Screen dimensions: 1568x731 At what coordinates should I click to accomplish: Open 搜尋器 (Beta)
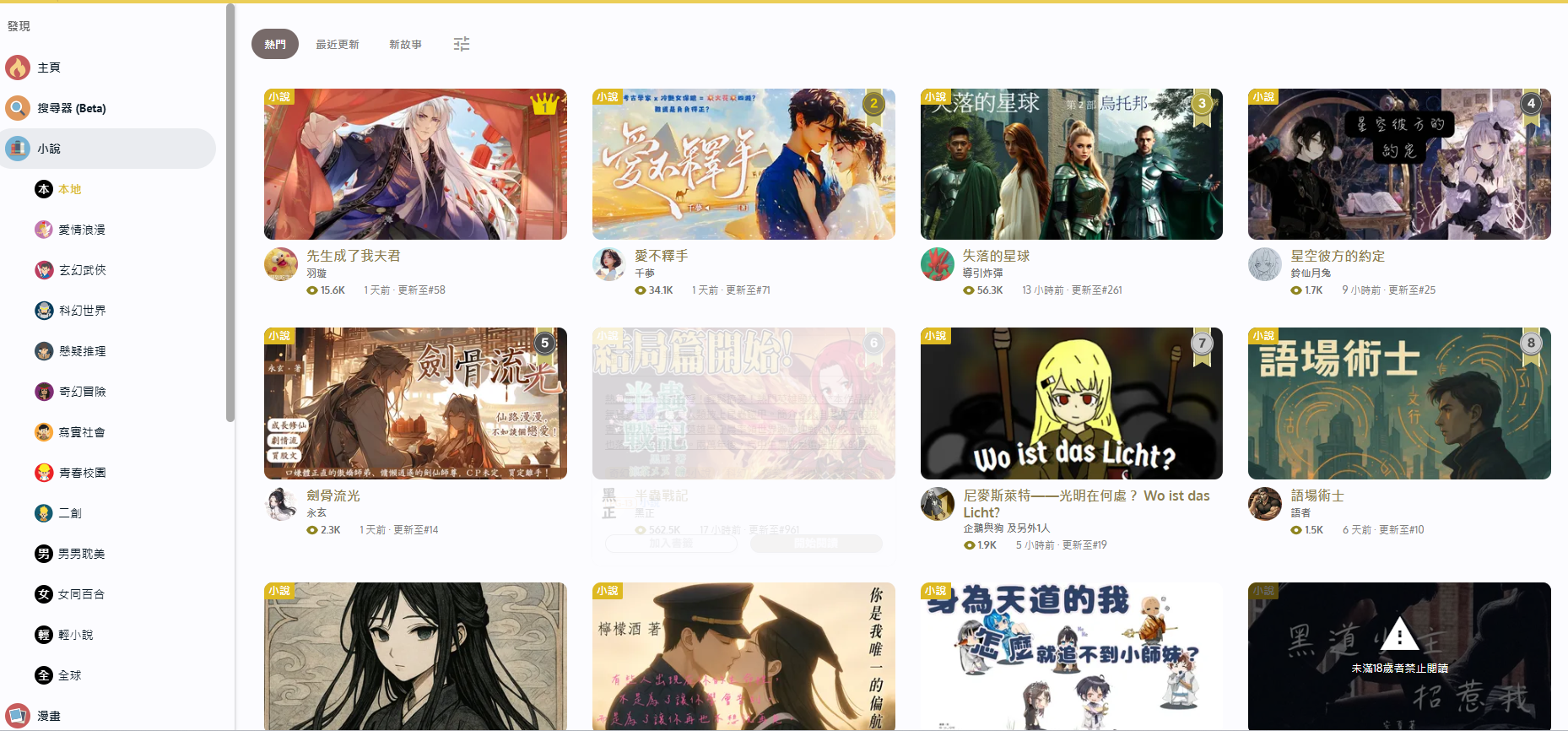point(71,108)
